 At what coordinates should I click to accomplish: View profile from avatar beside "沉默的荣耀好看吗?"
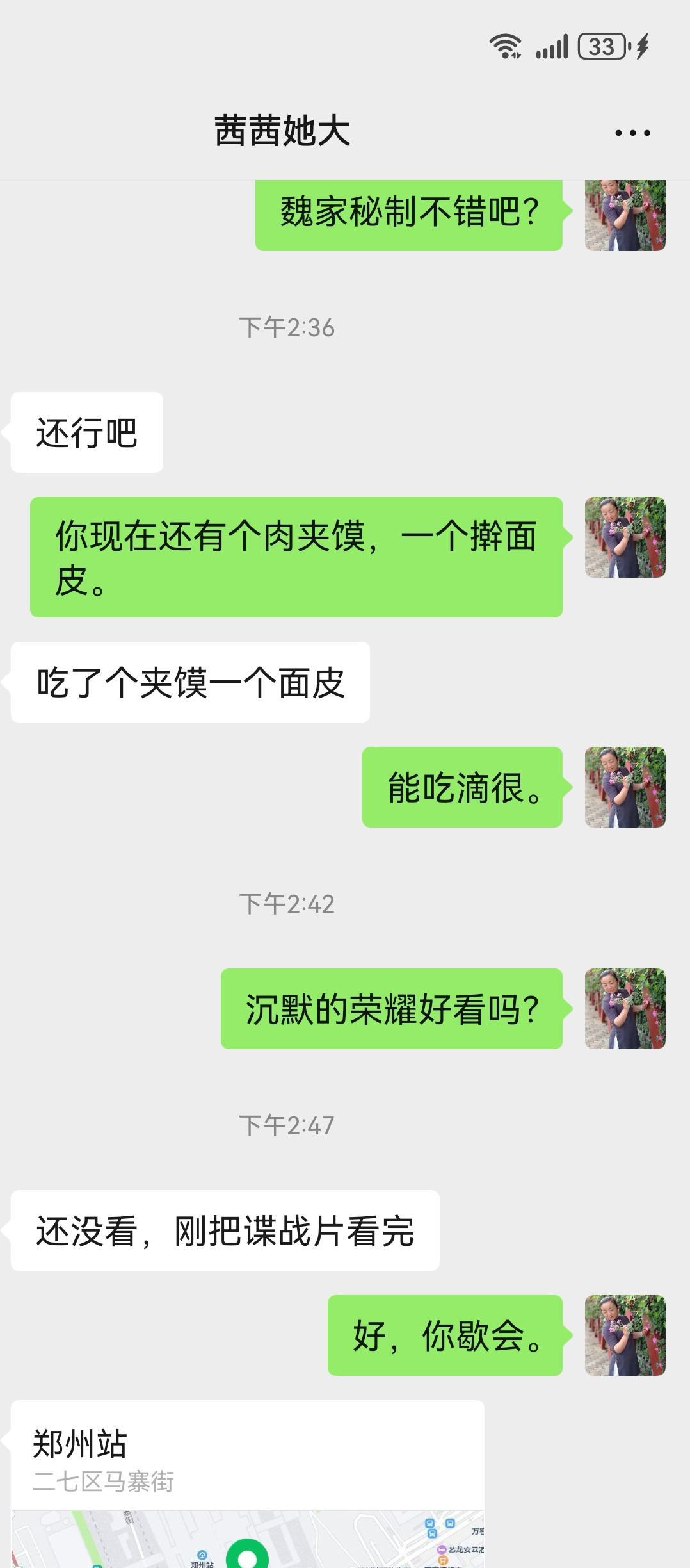pyautogui.click(x=625, y=1008)
